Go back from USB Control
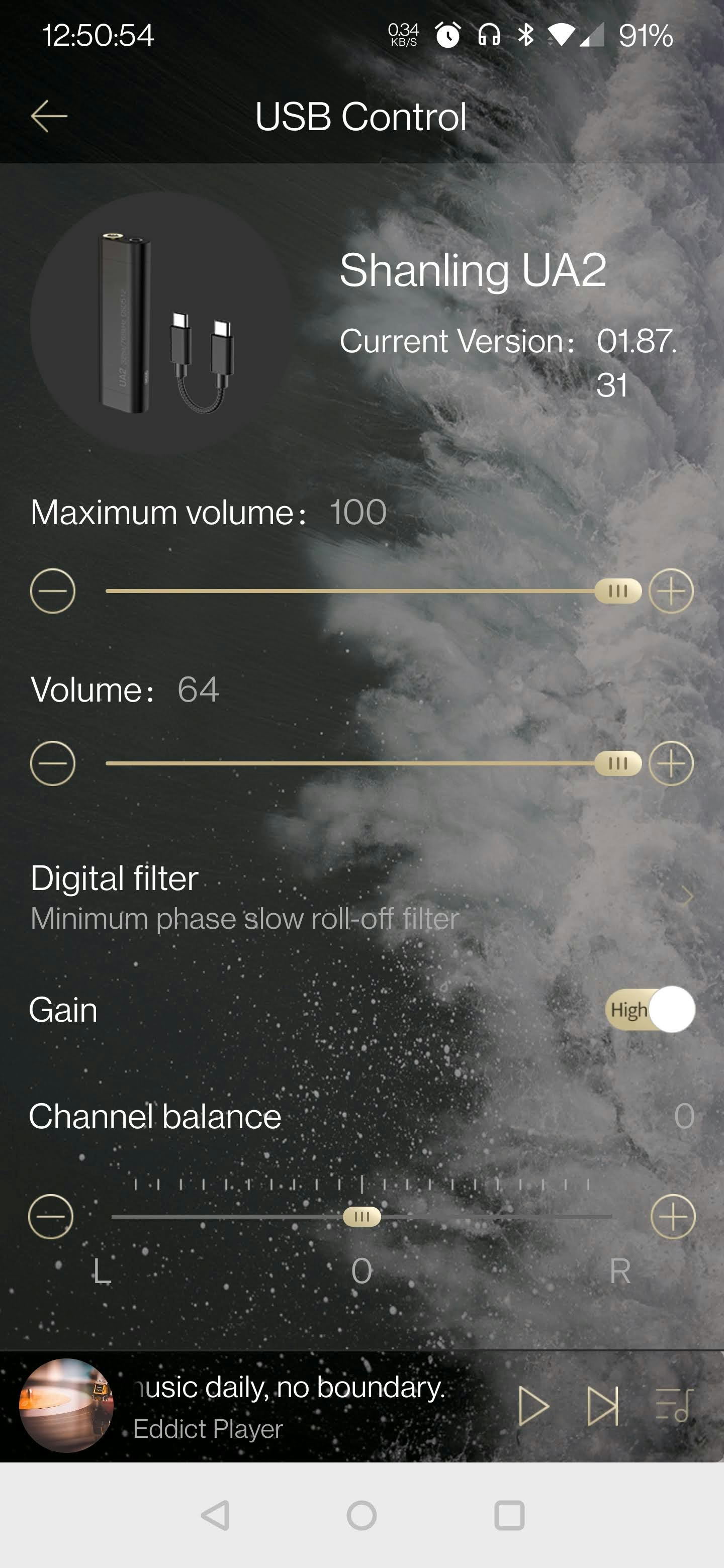724x1568 pixels. 49,116
